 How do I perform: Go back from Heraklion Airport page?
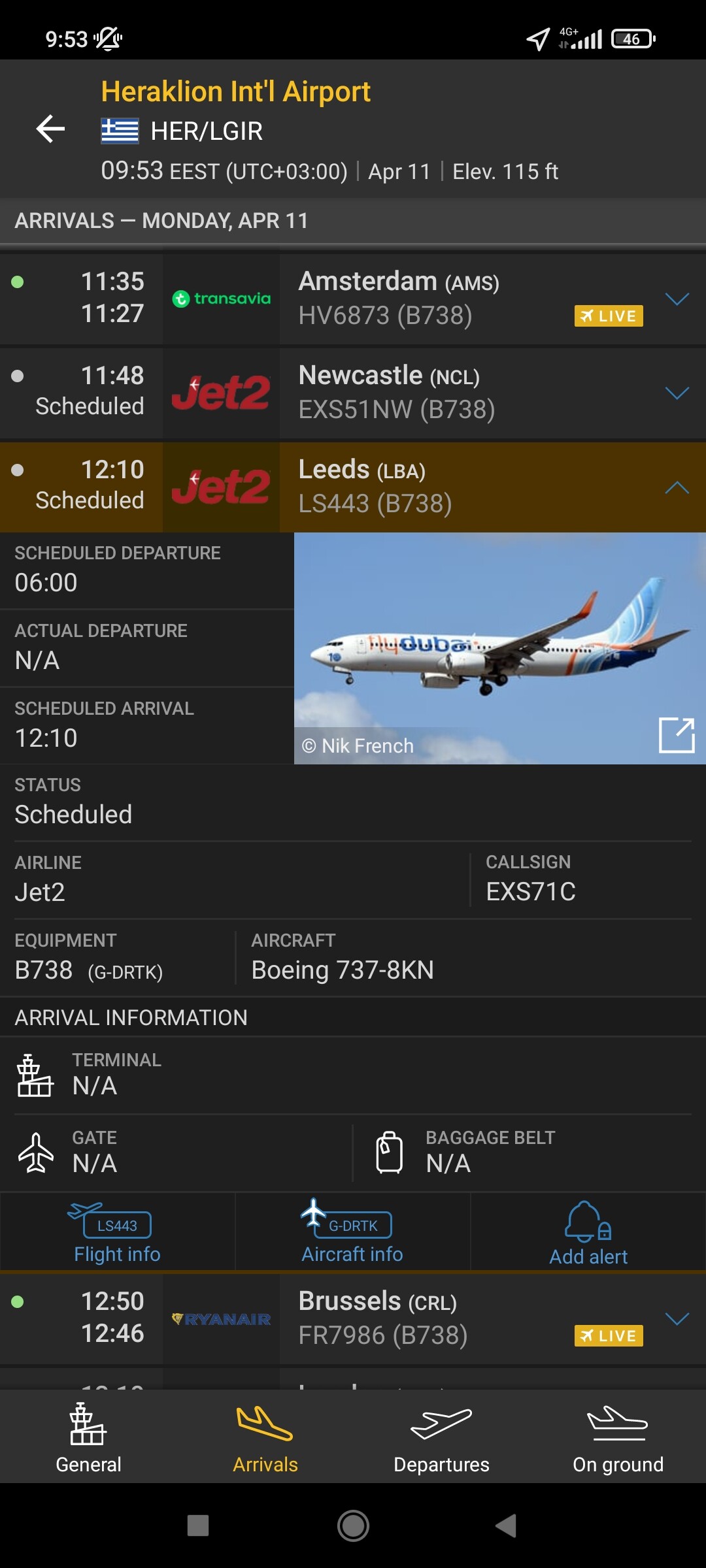50,129
